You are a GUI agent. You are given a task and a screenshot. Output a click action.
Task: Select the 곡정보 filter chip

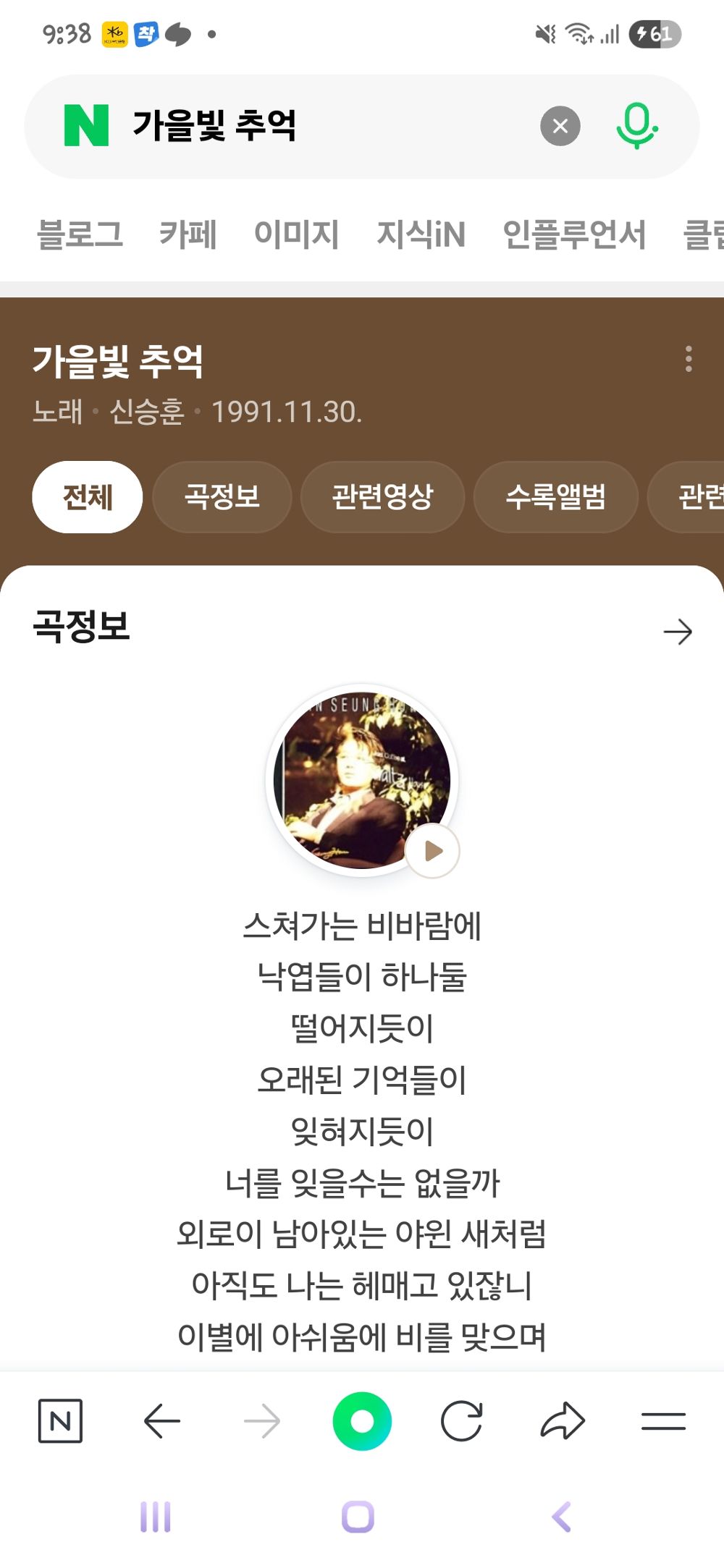222,496
